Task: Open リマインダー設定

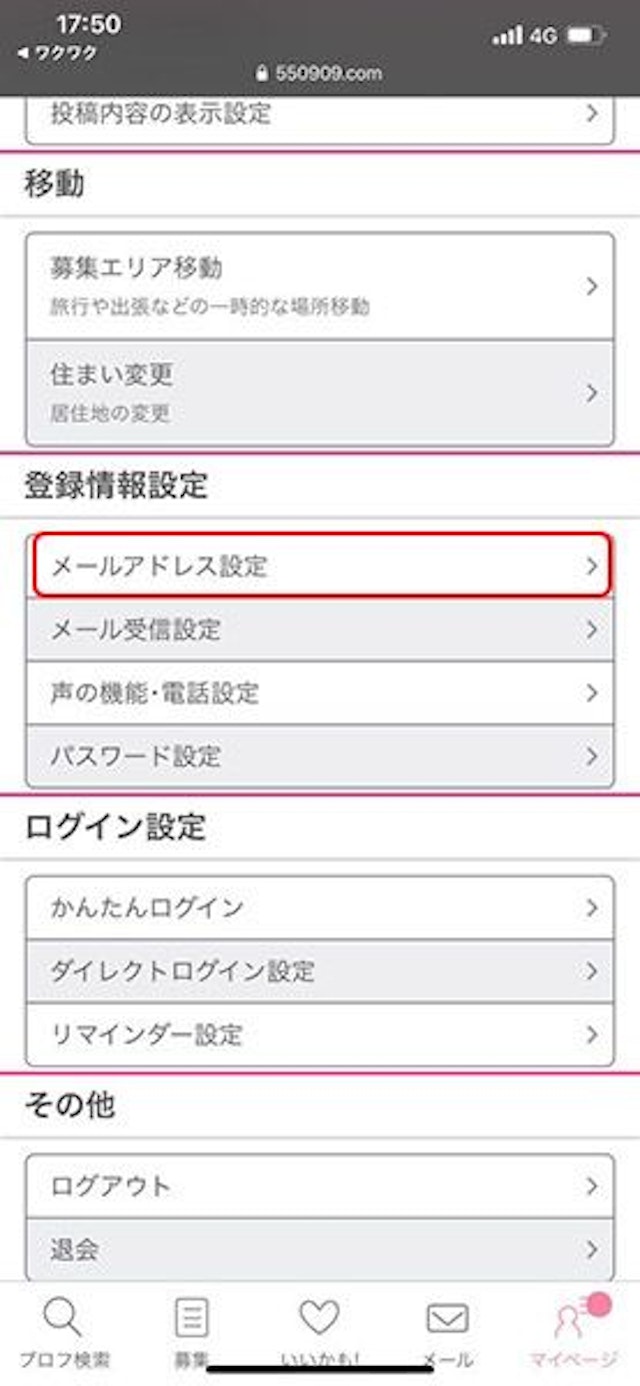Action: (x=319, y=1034)
